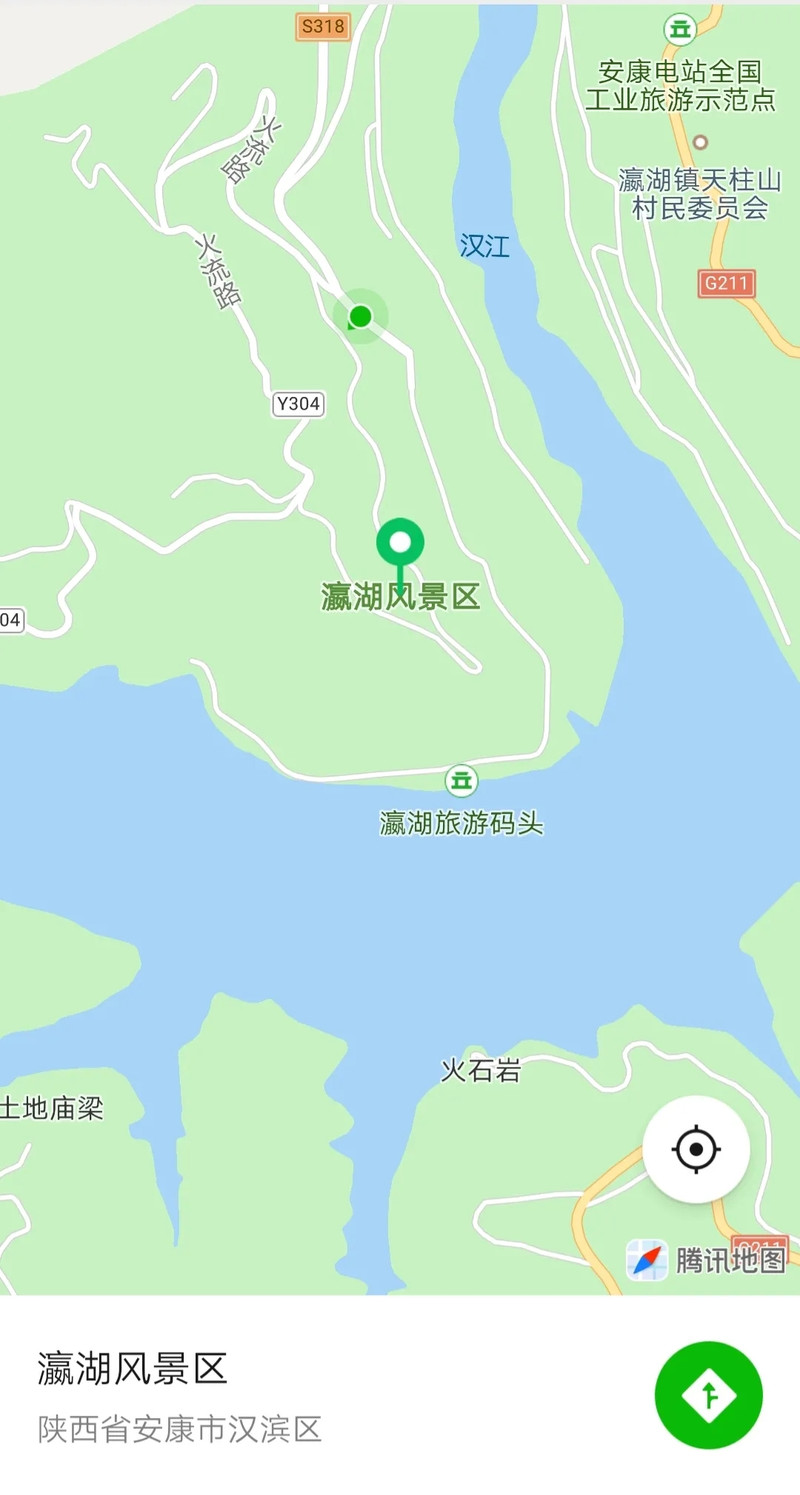The width and height of the screenshot is (800, 1495).
Task: Select the 安康电站全国工业旅游示范点 marker
Action: pos(681,28)
